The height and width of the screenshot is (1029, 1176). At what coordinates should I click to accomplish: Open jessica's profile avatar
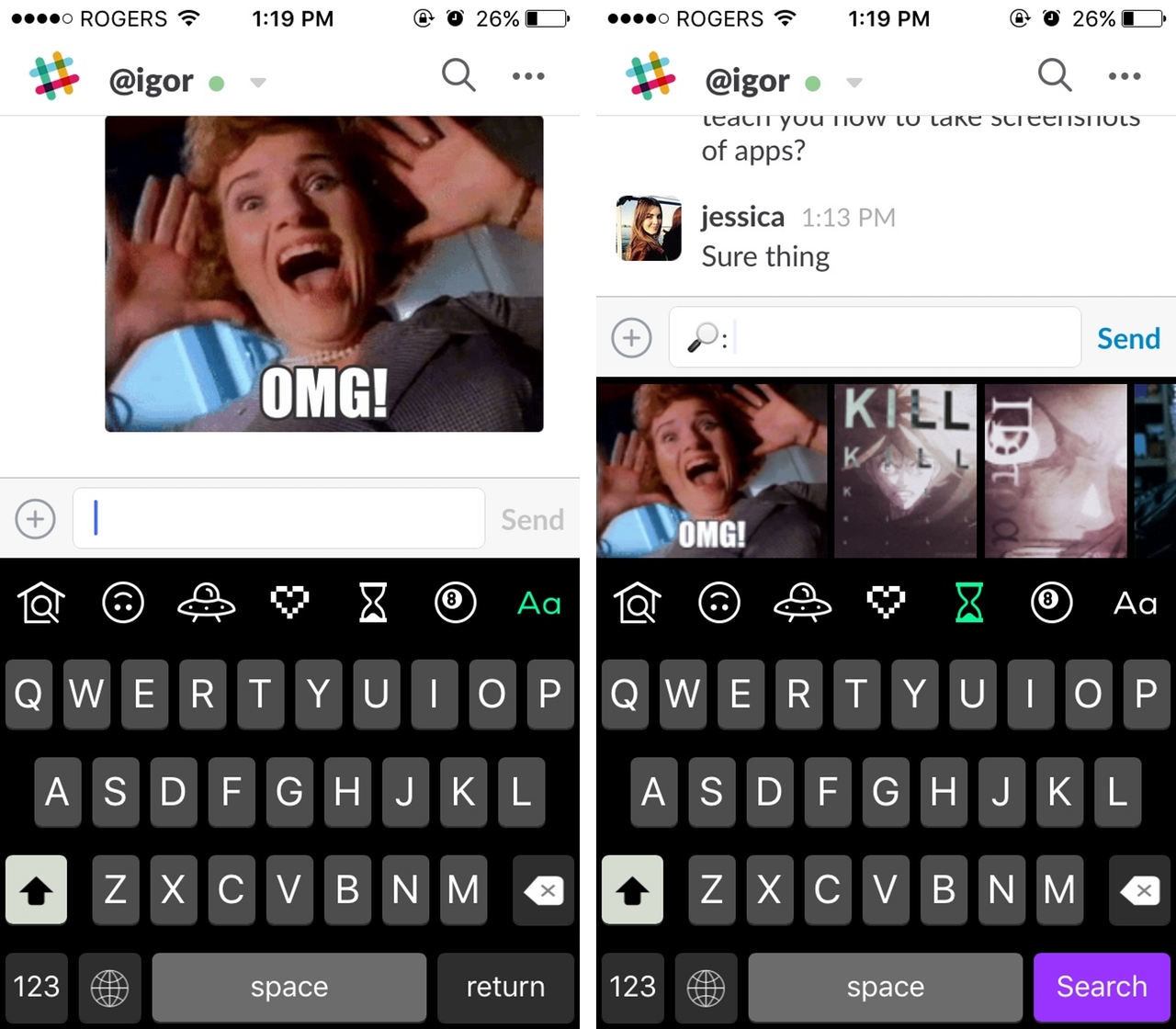point(648,228)
